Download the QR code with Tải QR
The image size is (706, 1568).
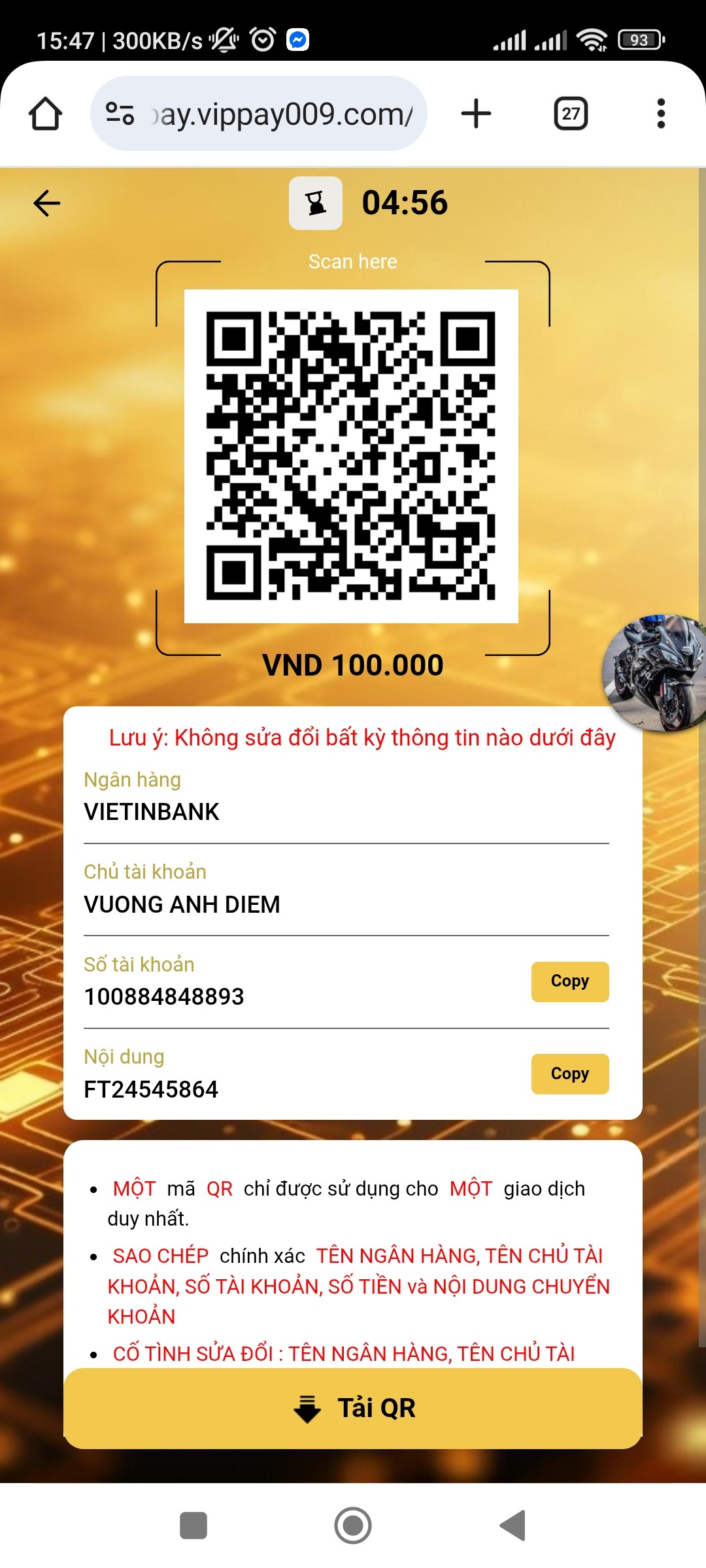[353, 1408]
